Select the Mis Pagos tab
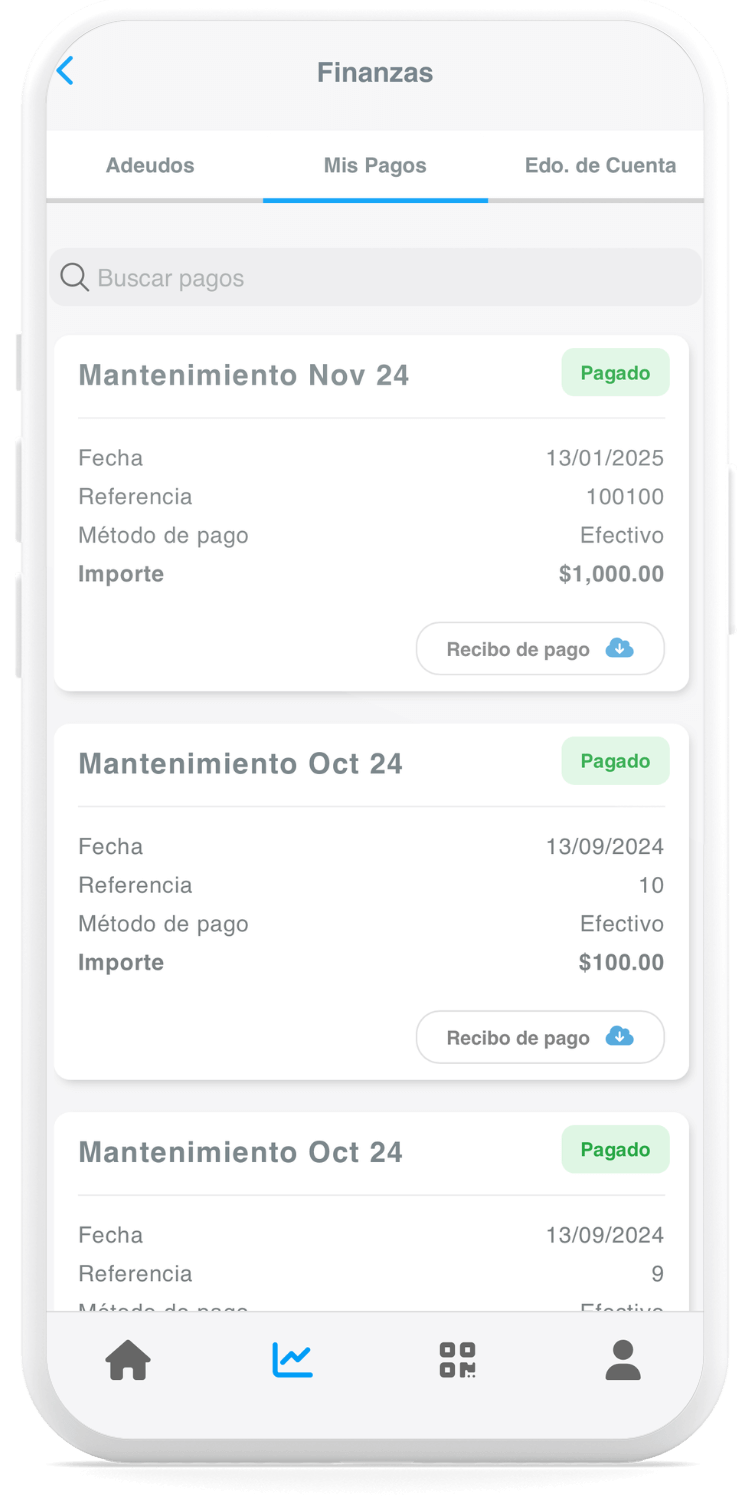 click(x=375, y=166)
